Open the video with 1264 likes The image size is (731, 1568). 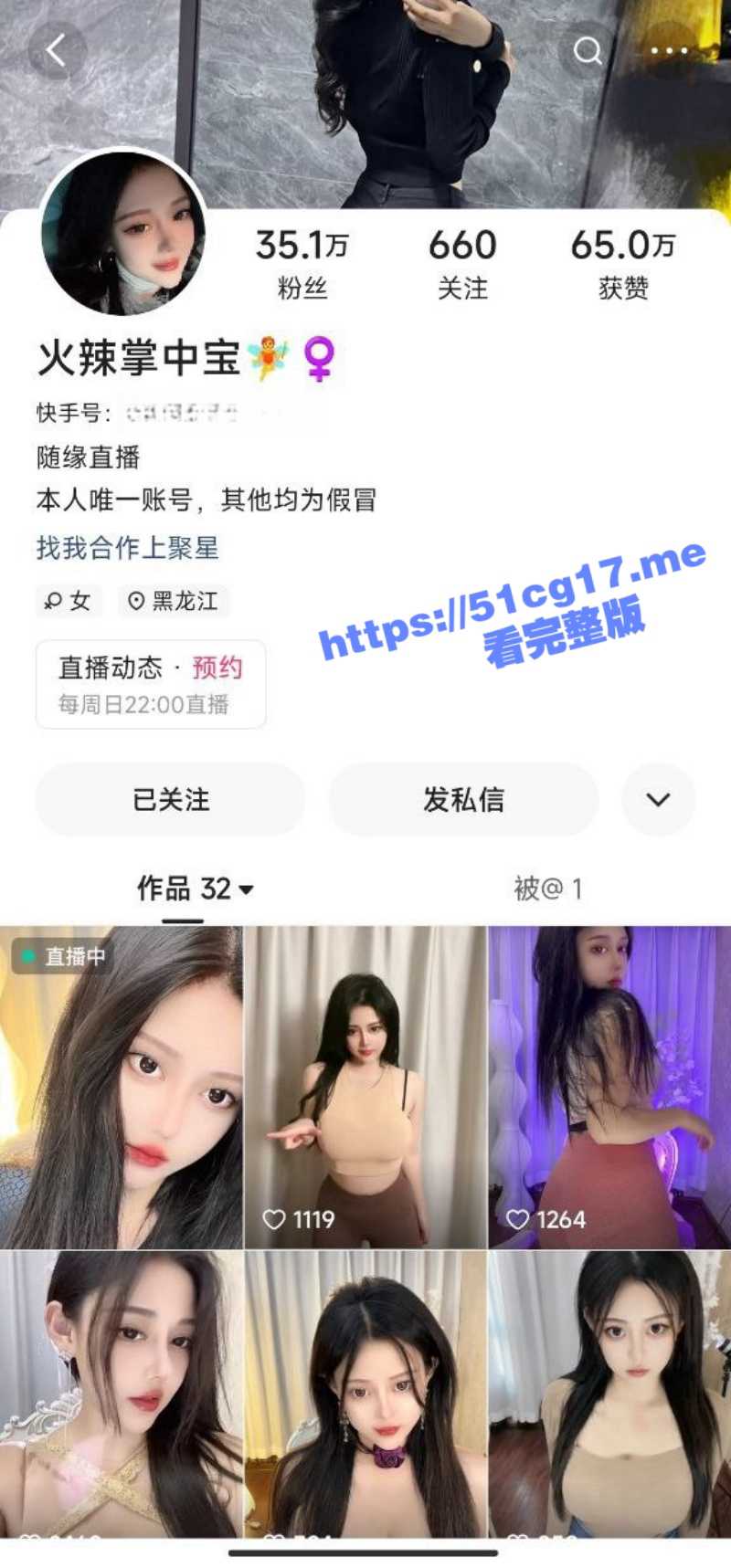point(609,1087)
